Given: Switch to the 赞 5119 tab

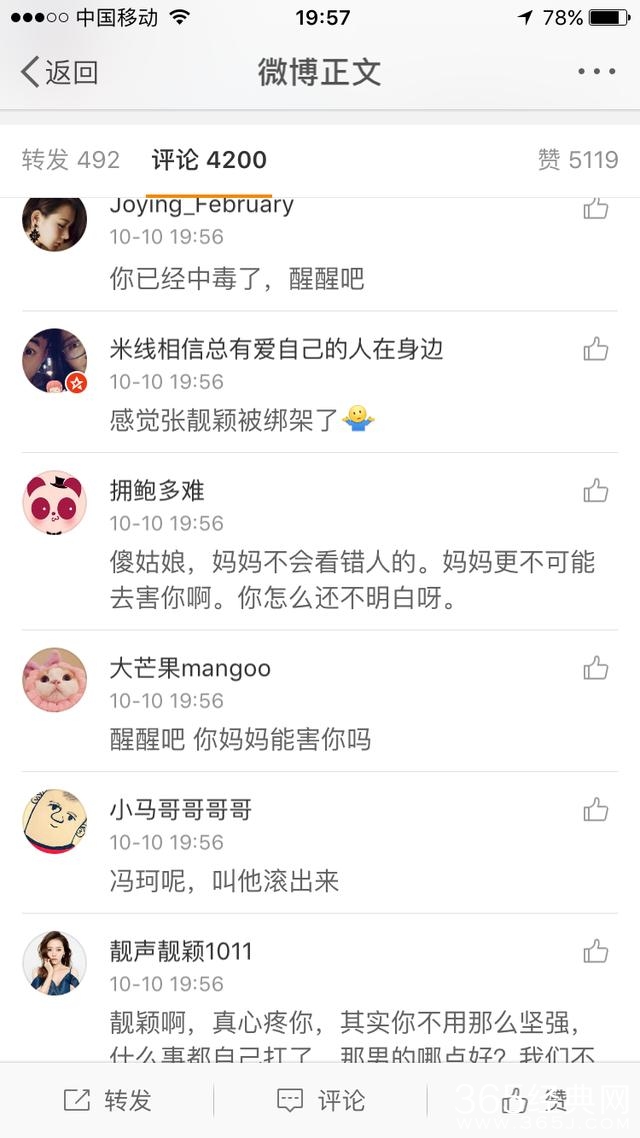Looking at the screenshot, I should tap(577, 160).
